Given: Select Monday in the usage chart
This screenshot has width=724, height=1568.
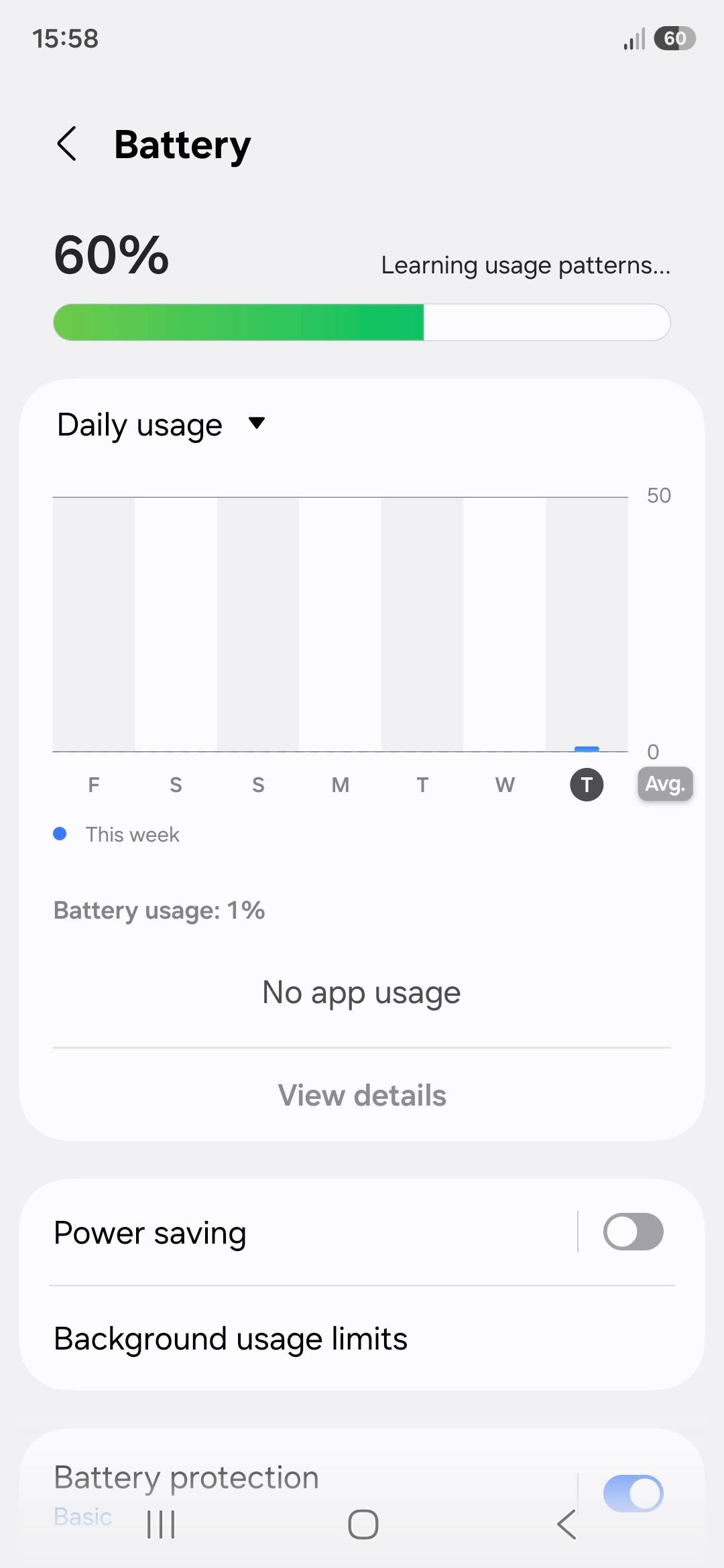Looking at the screenshot, I should coord(341,785).
